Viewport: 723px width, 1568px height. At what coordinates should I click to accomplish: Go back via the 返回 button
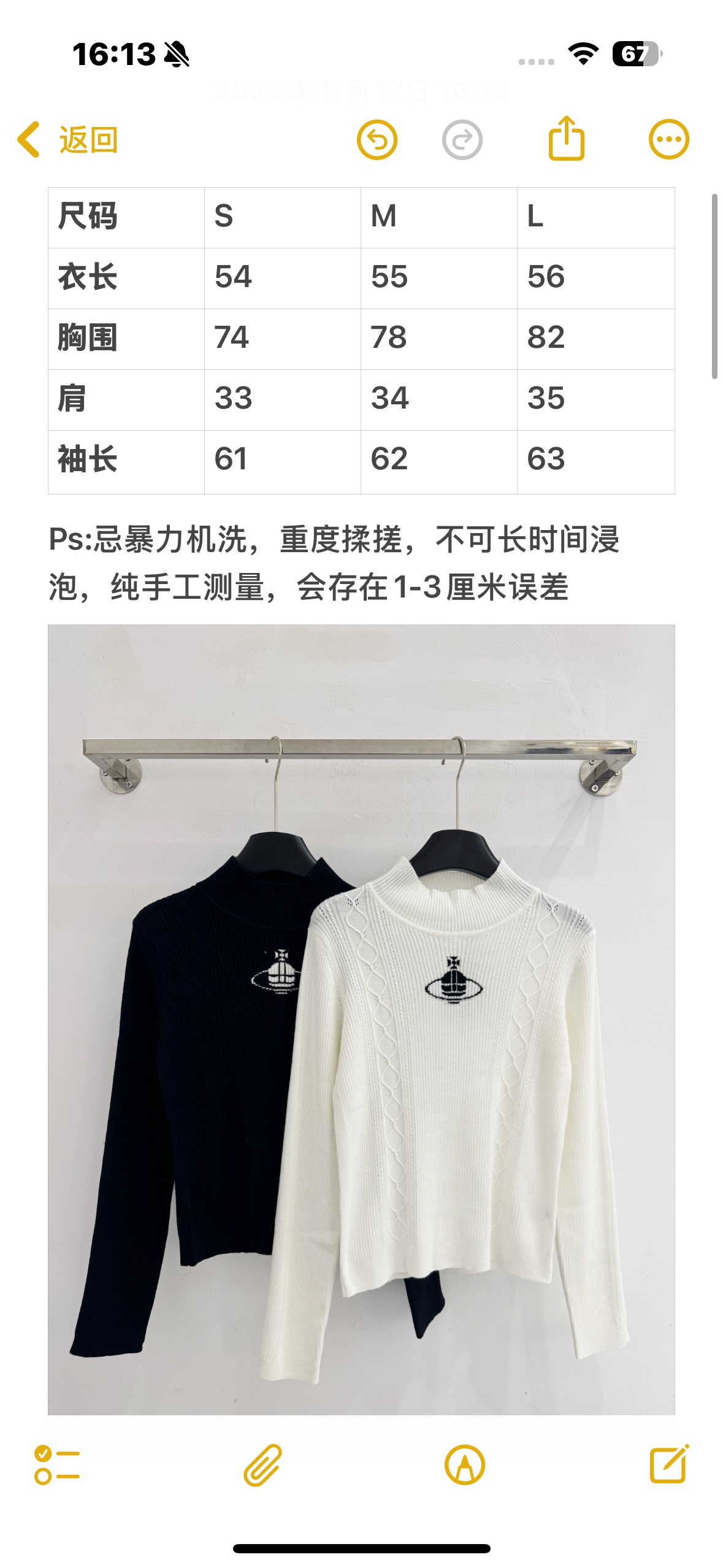[x=67, y=140]
